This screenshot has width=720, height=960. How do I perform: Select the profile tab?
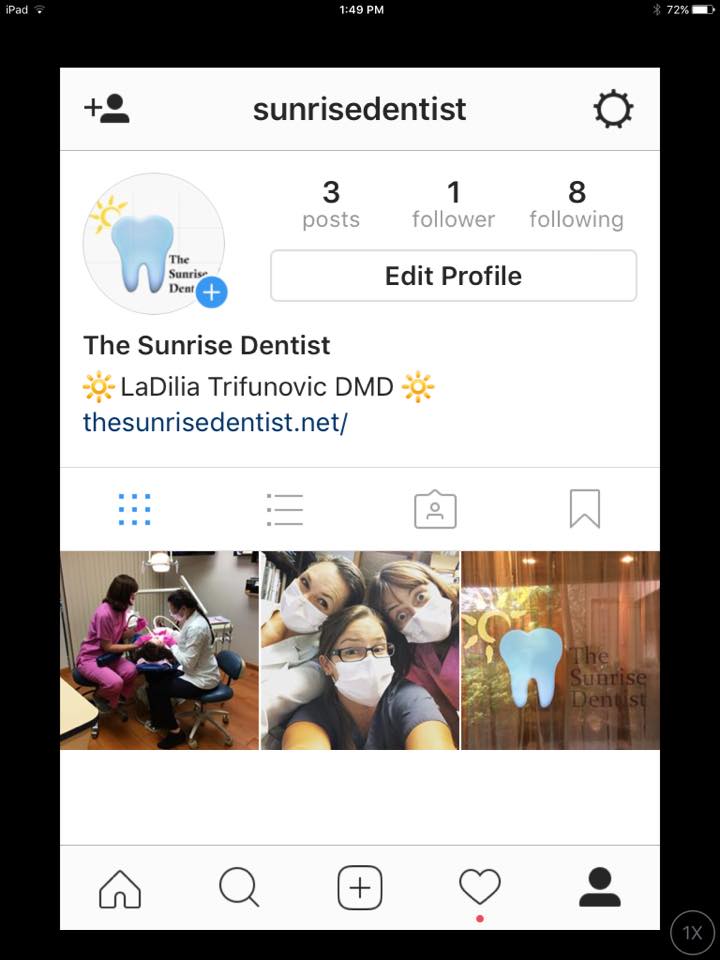tap(600, 887)
